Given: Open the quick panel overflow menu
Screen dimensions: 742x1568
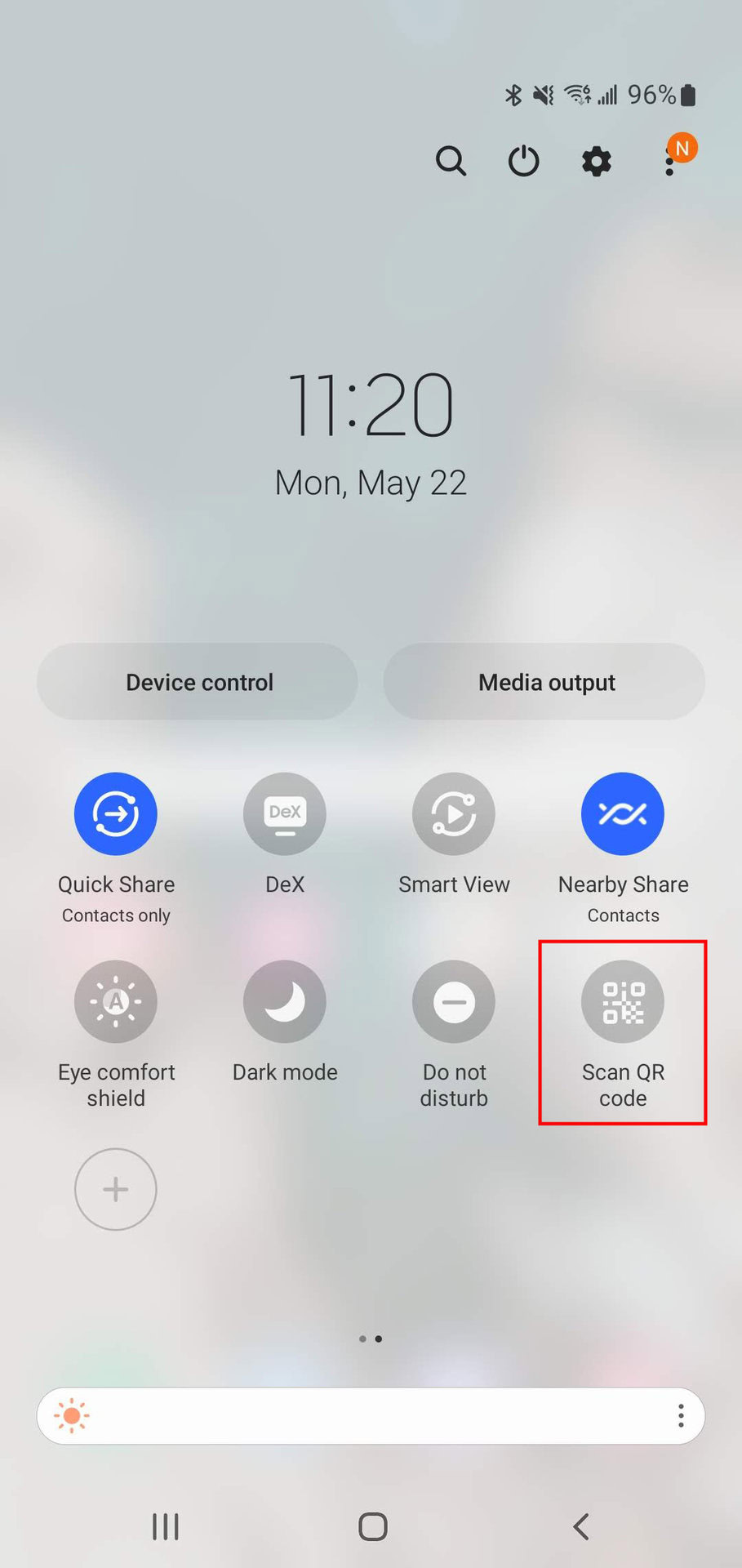Looking at the screenshot, I should (x=669, y=161).
